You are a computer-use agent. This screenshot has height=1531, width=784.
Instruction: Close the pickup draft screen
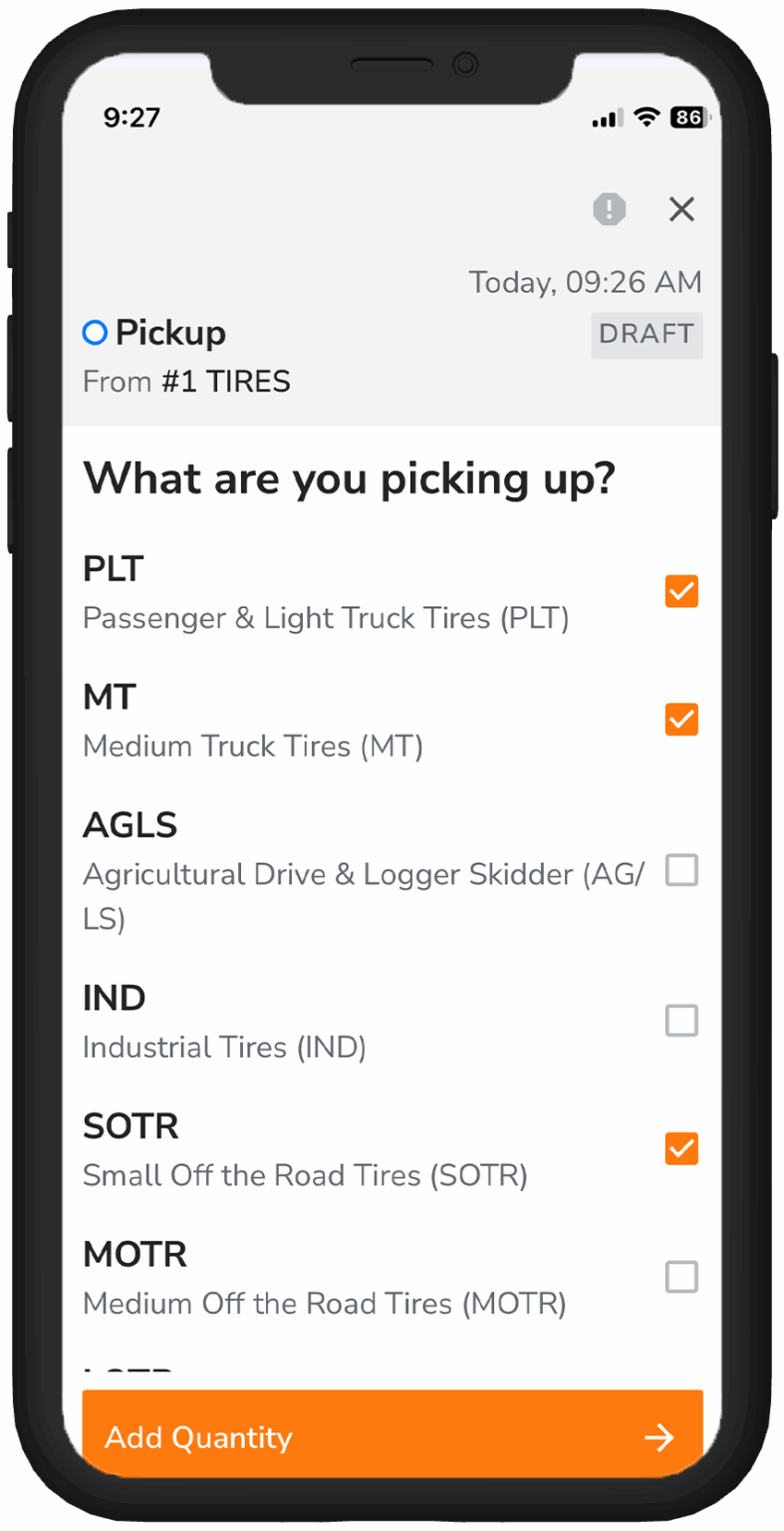pos(681,209)
